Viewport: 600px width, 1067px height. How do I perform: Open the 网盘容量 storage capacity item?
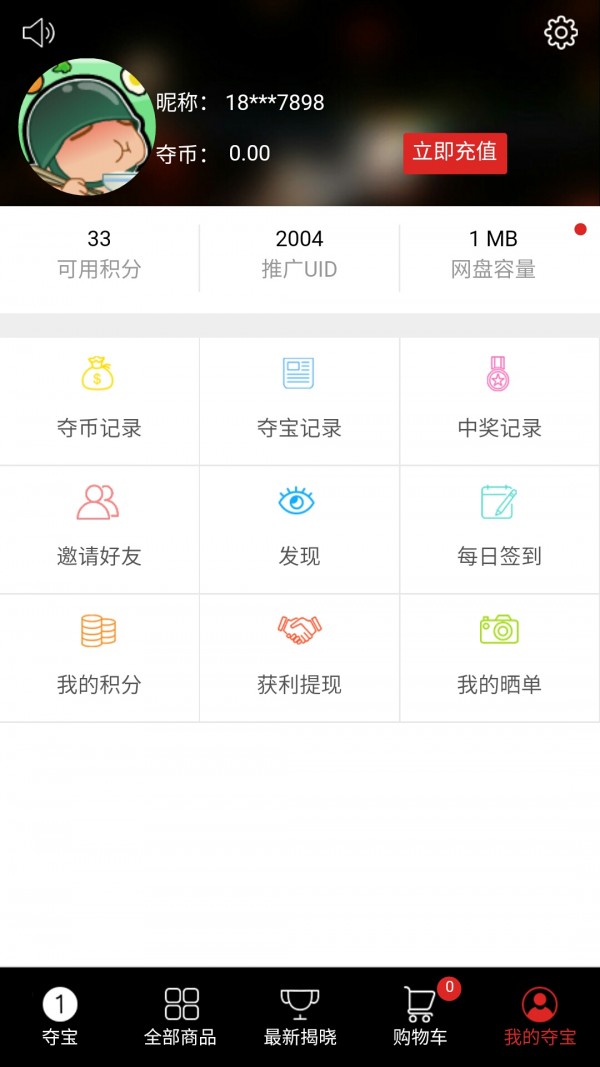click(493, 254)
